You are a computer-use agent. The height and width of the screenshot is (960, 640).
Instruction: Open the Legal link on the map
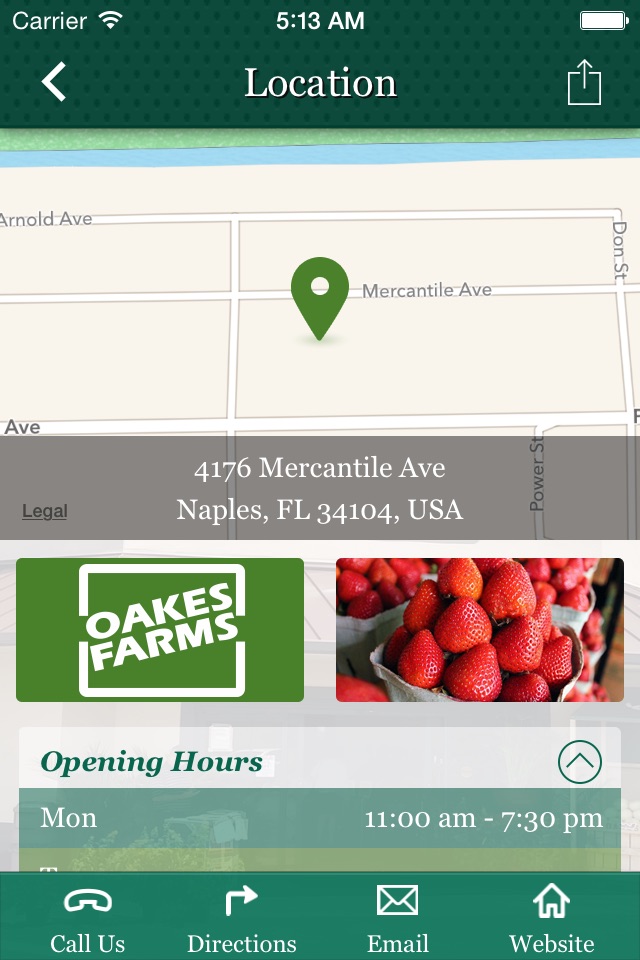(x=45, y=511)
